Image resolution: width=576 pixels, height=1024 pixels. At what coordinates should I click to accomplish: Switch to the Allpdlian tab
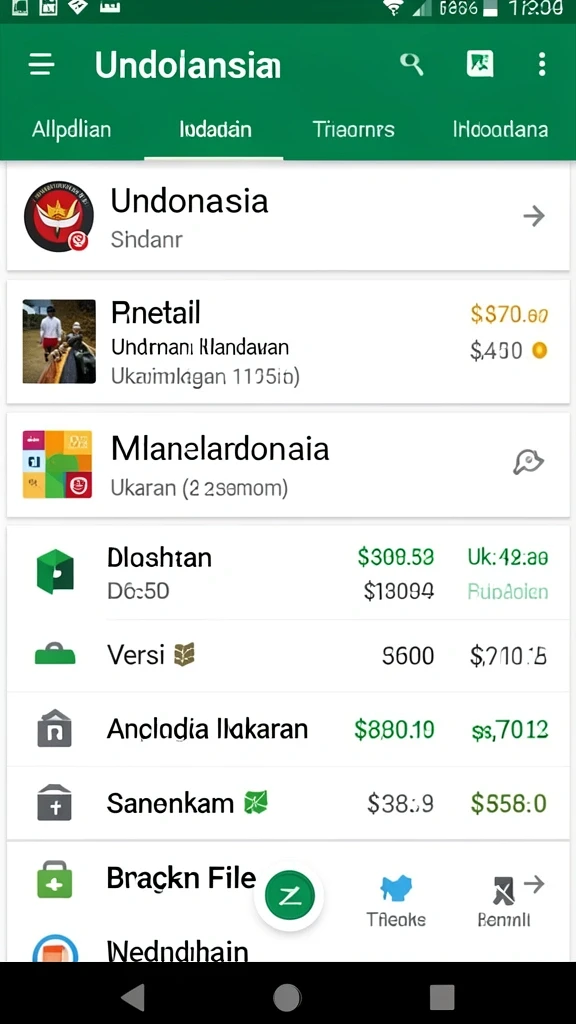[x=72, y=129]
